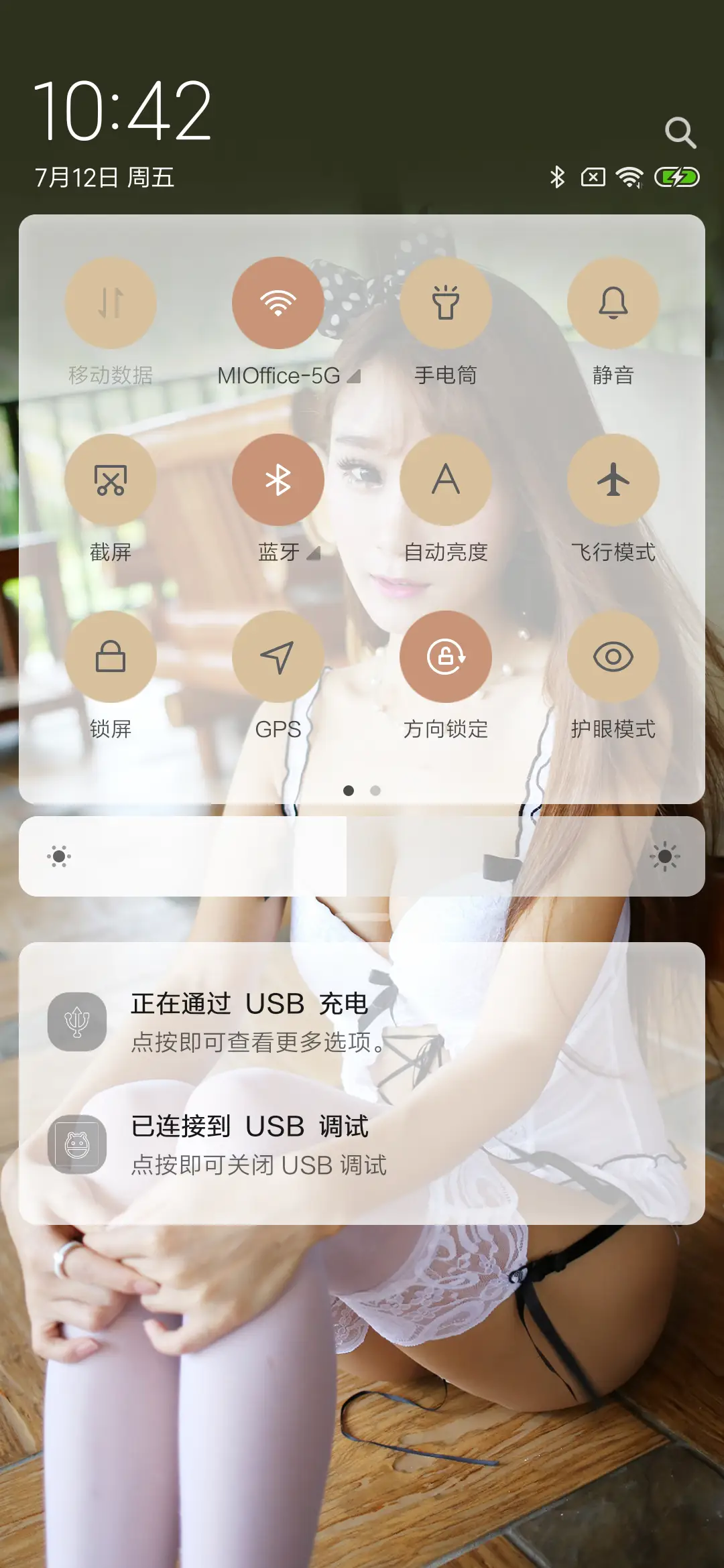Tap the GPS location tile

coord(279,658)
